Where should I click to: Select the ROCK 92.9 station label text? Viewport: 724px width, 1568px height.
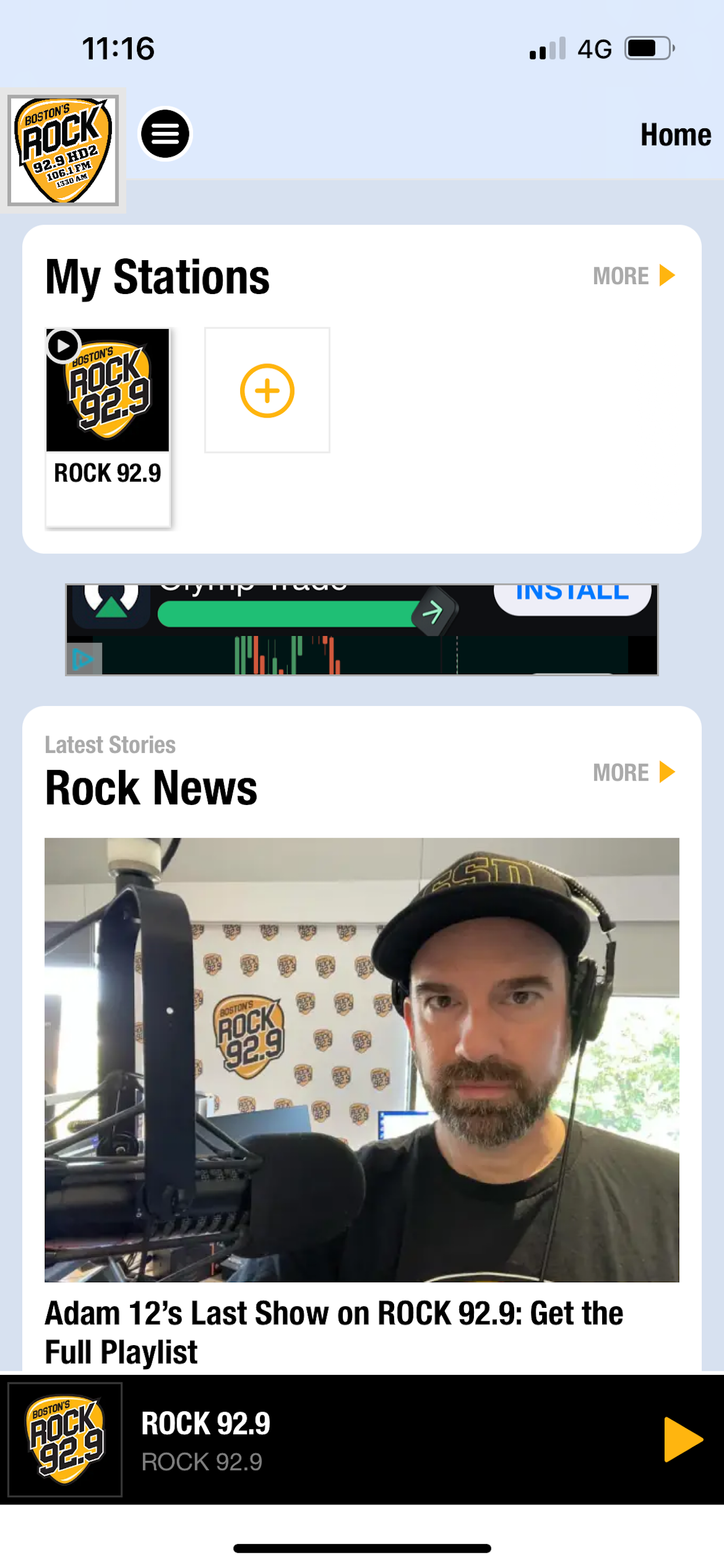(107, 473)
